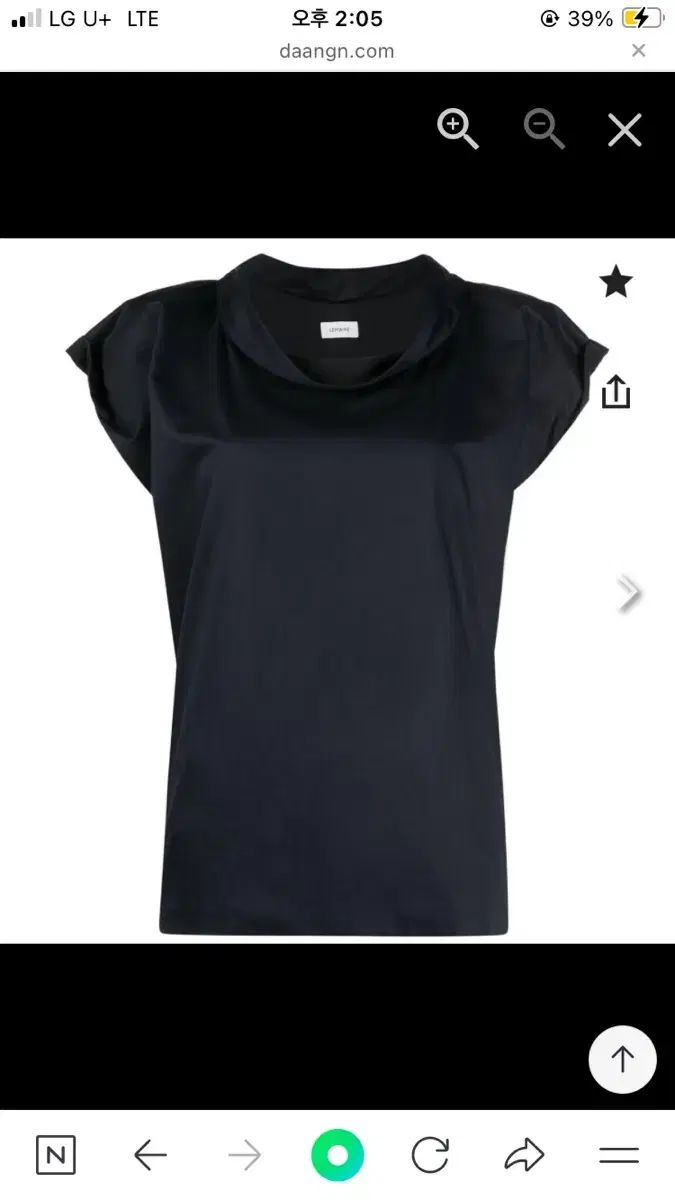Zoom in on the product image

tap(457, 130)
